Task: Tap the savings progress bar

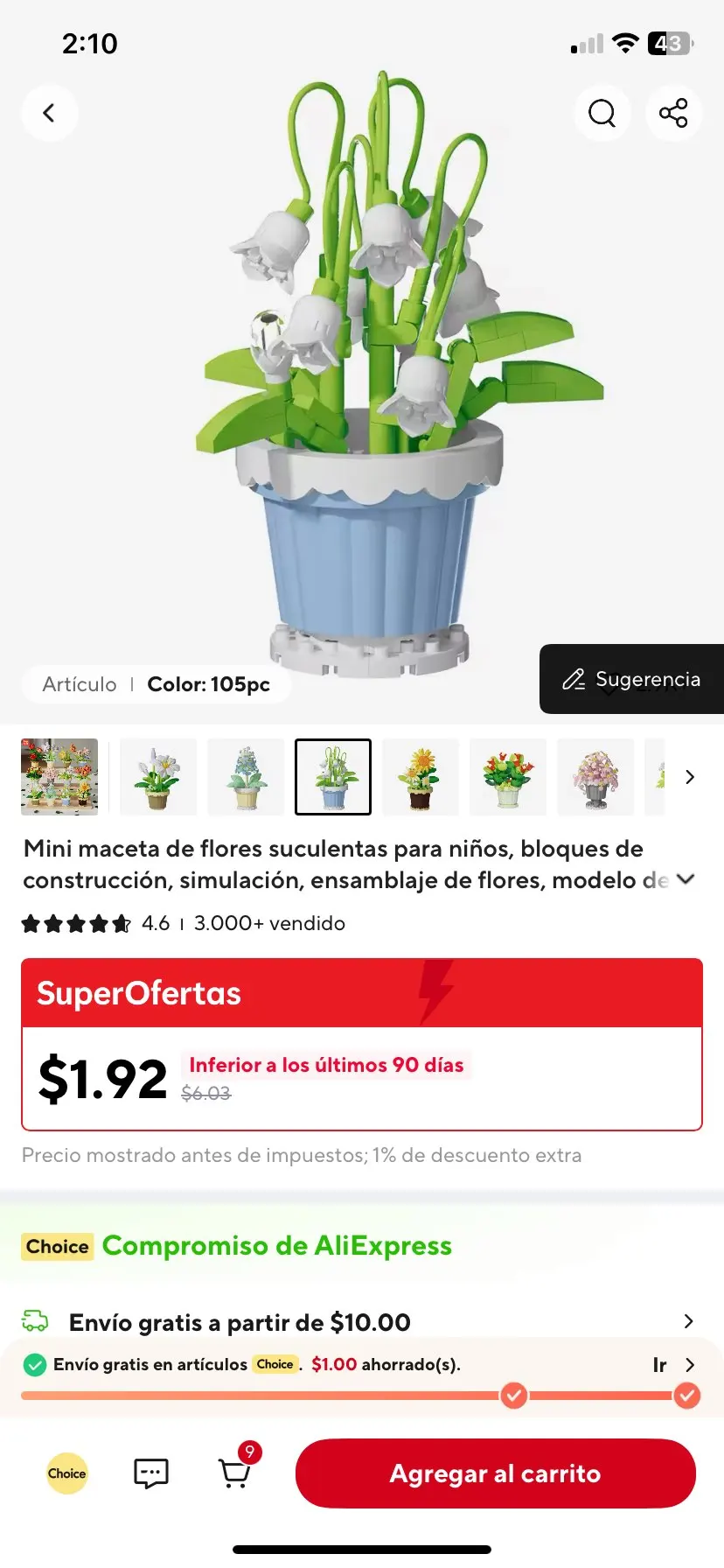Action: pos(262,1396)
